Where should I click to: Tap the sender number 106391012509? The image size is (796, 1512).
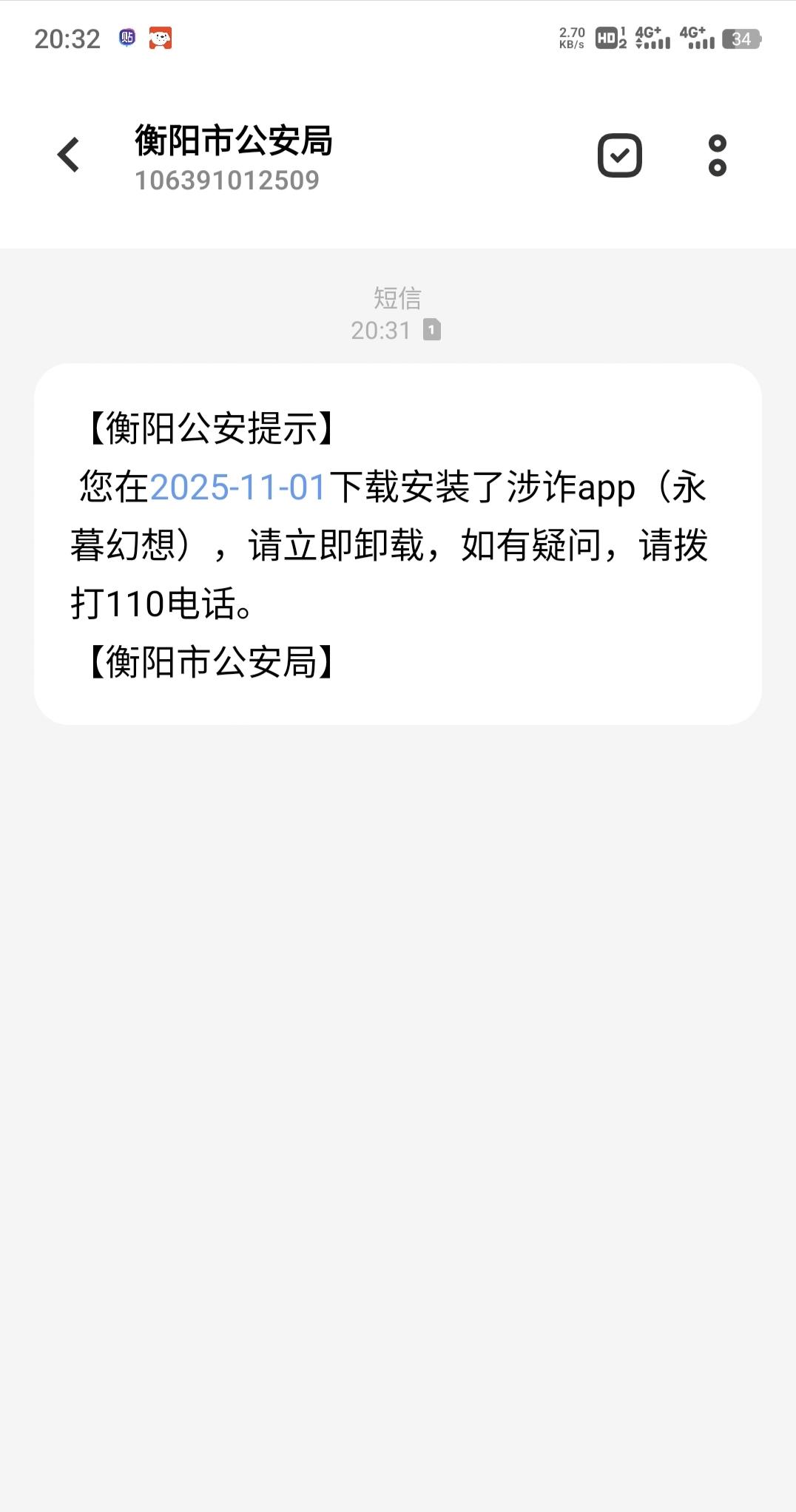point(226,178)
